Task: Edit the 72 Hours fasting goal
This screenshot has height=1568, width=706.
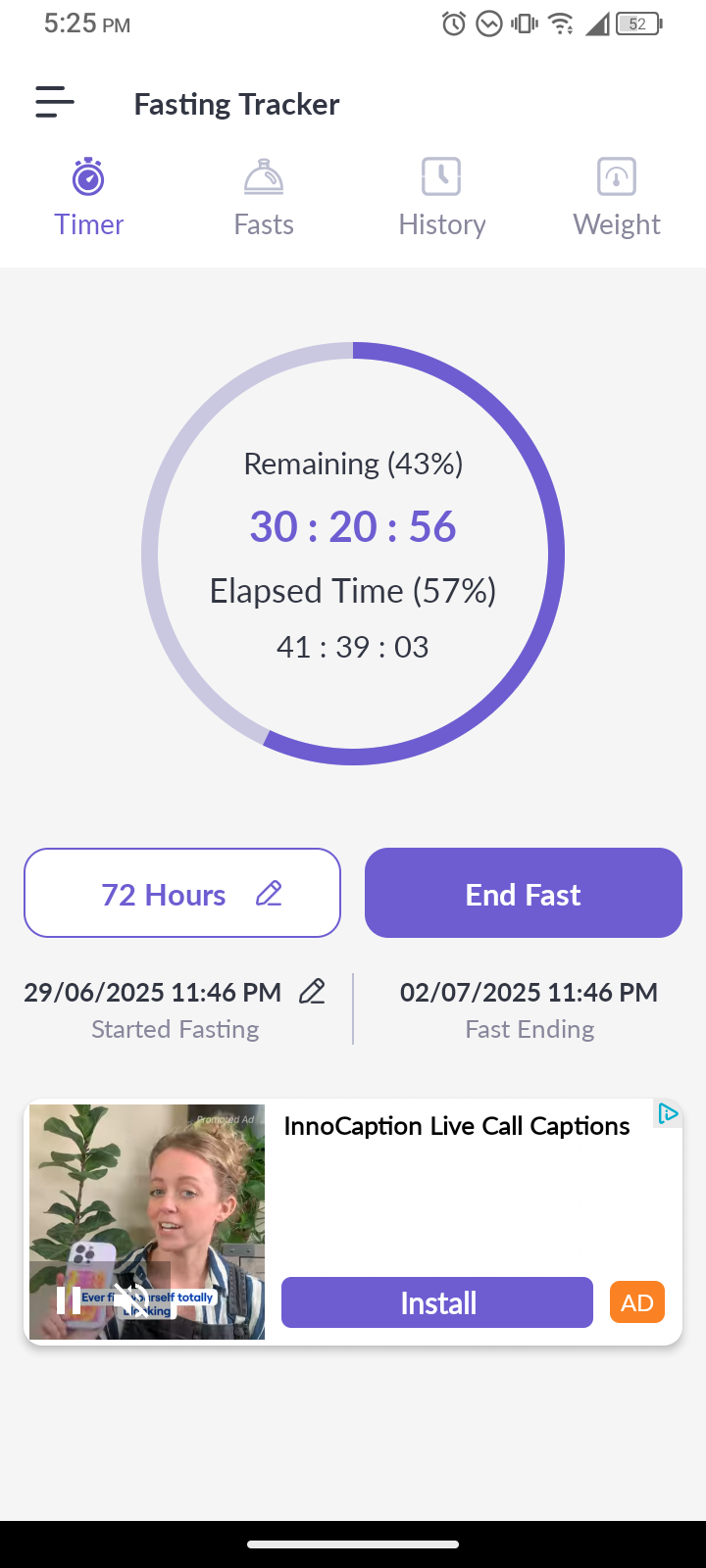Action: (182, 893)
